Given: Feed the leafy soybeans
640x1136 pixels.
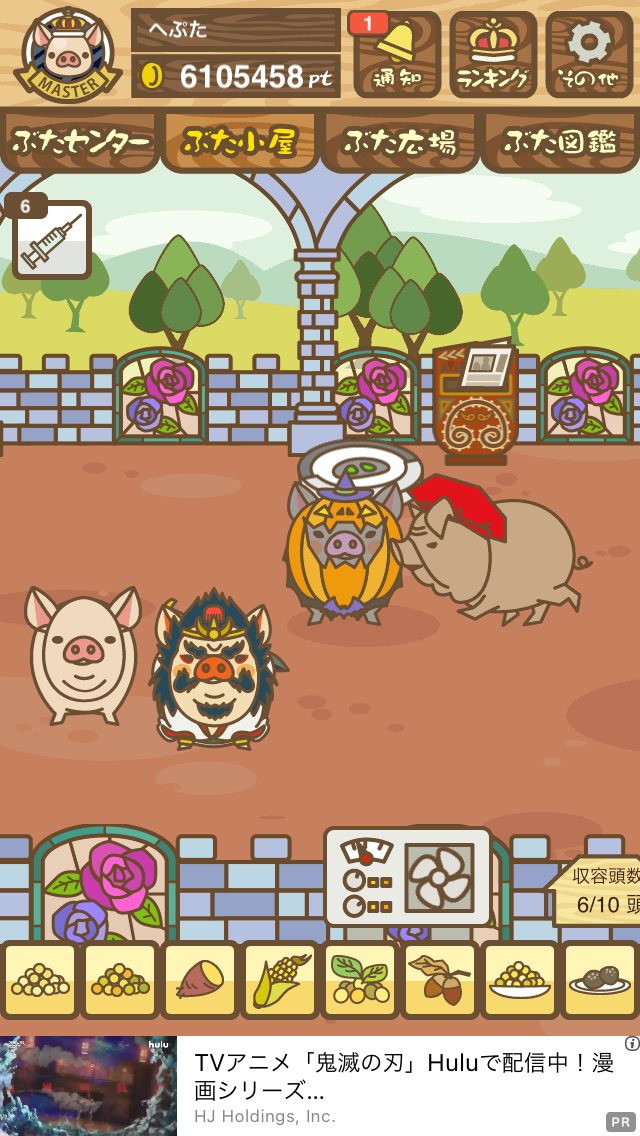Looking at the screenshot, I should tap(360, 980).
